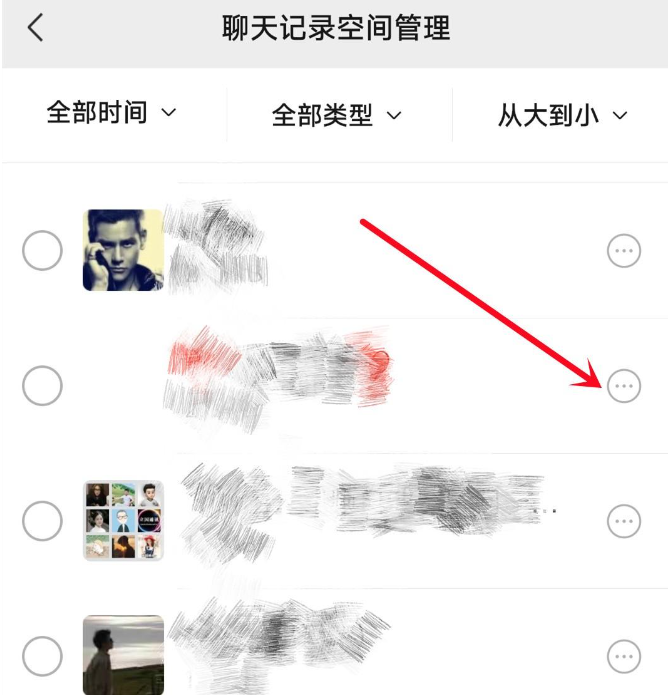Open more options for landscape silhouette avatar chat

(624, 656)
